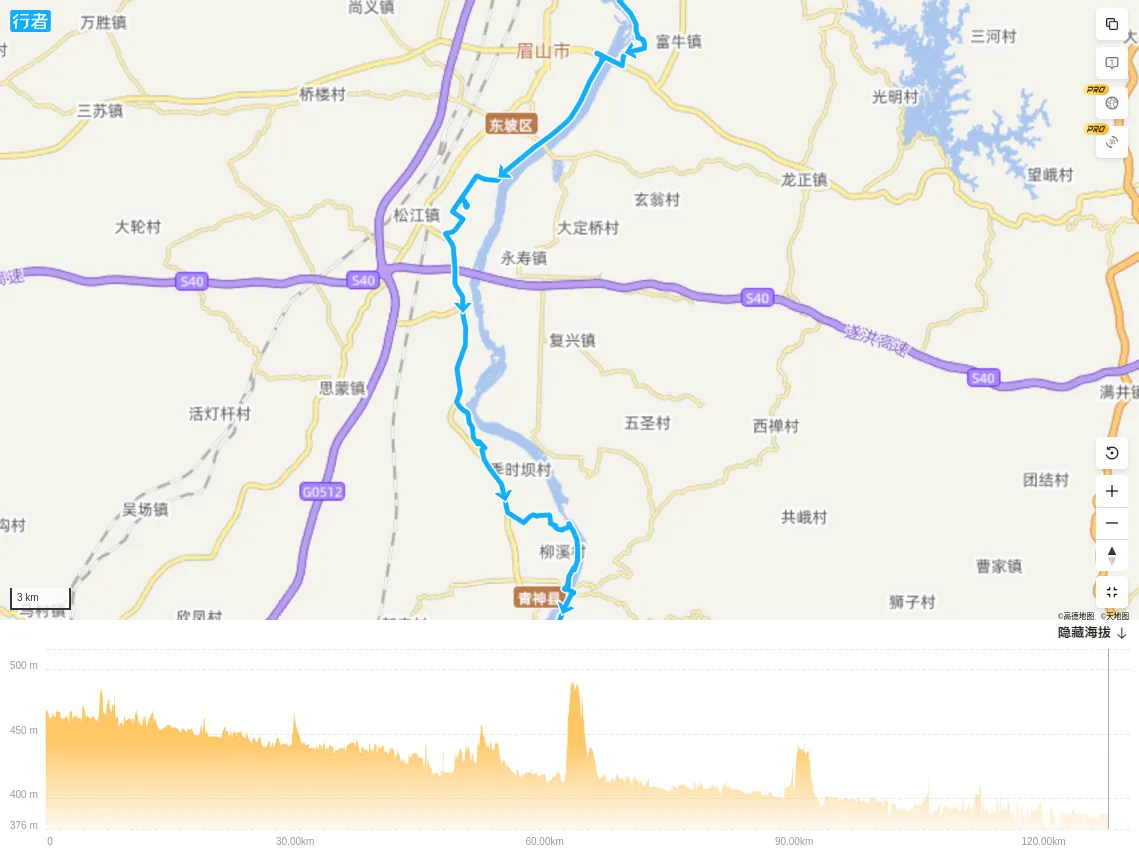Reset map orientation with the compass
Viewport: 1139px width, 867px height.
1112,555
